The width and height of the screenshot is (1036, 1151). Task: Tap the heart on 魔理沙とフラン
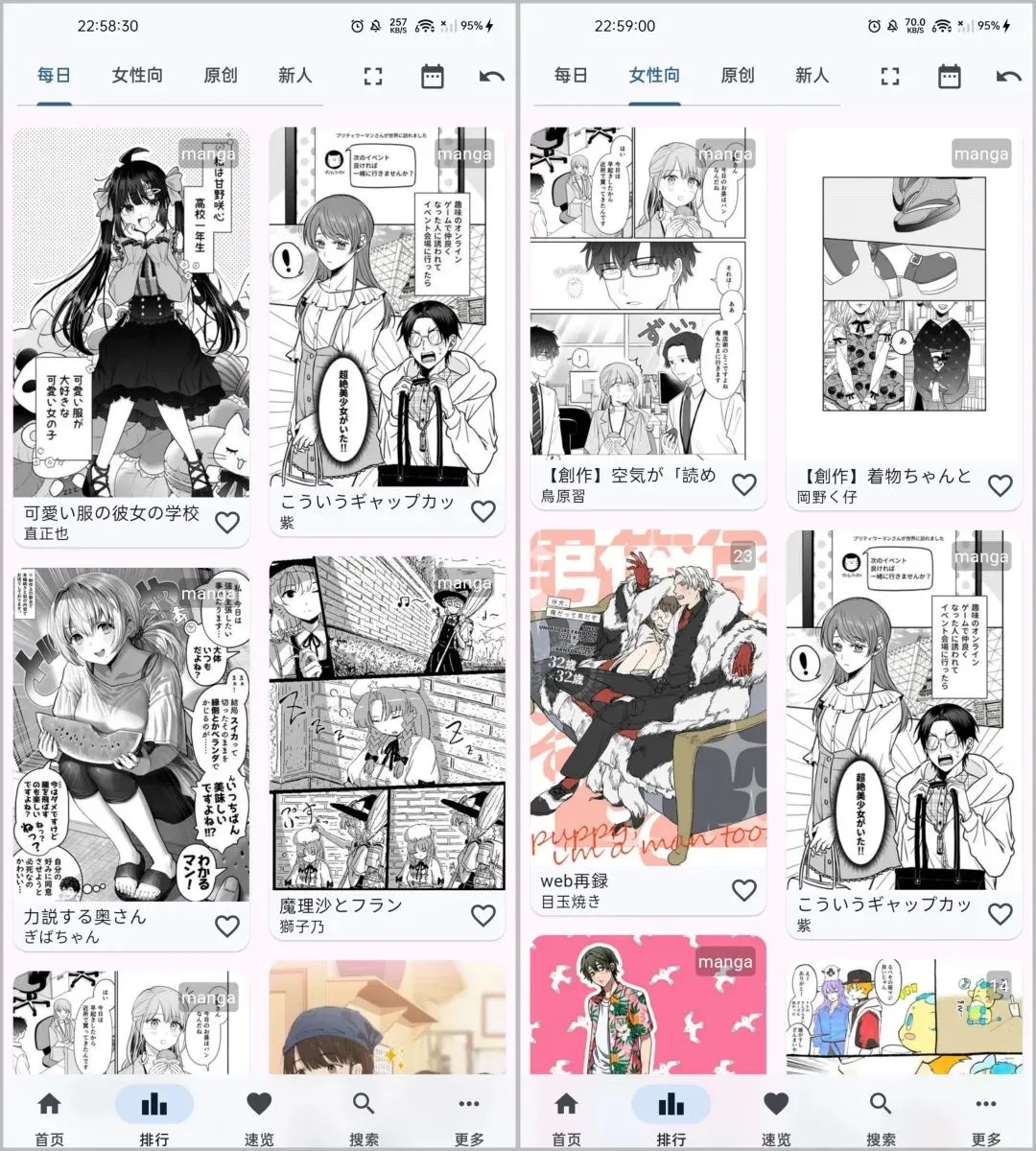pyautogui.click(x=483, y=915)
